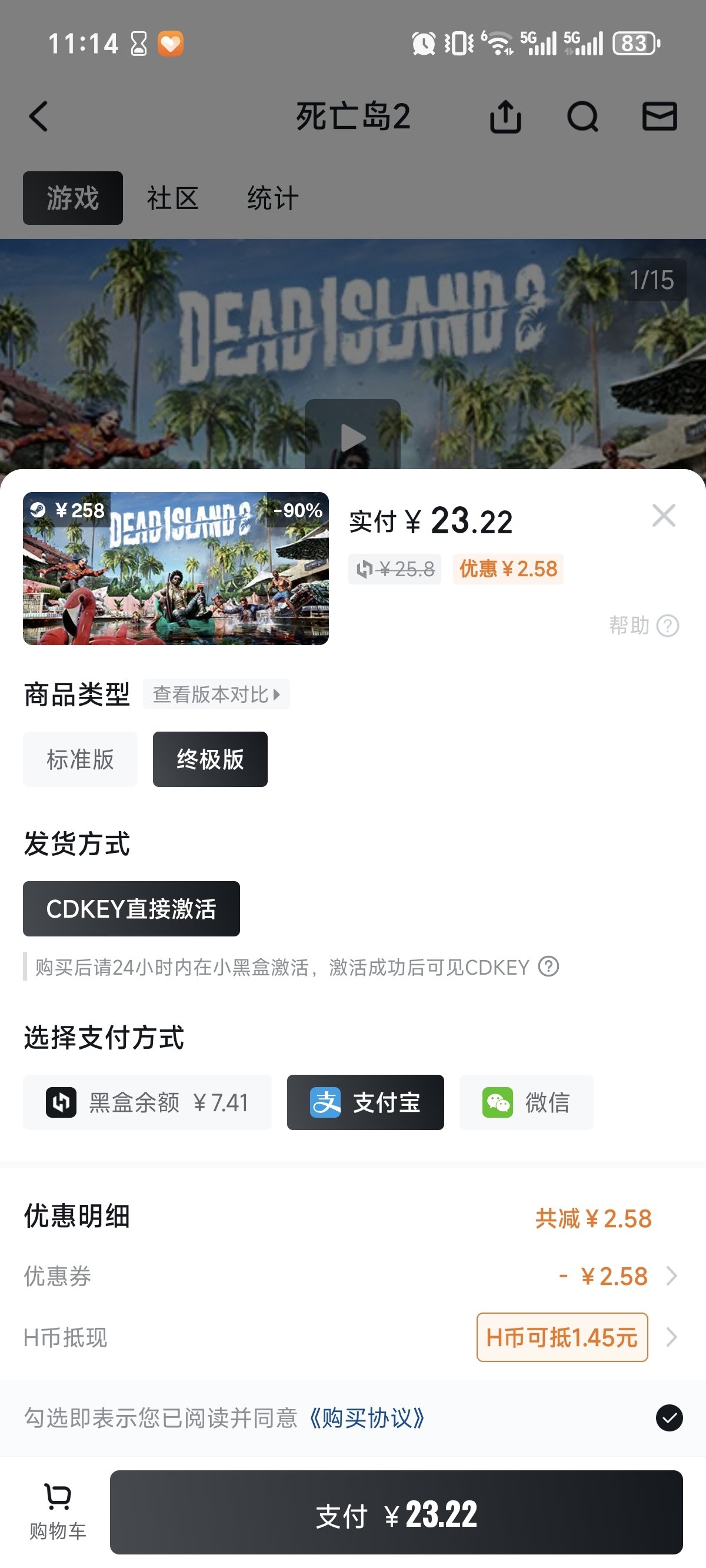Select 微信 as payment method
Image resolution: width=706 pixels, height=1568 pixels.
click(526, 1102)
